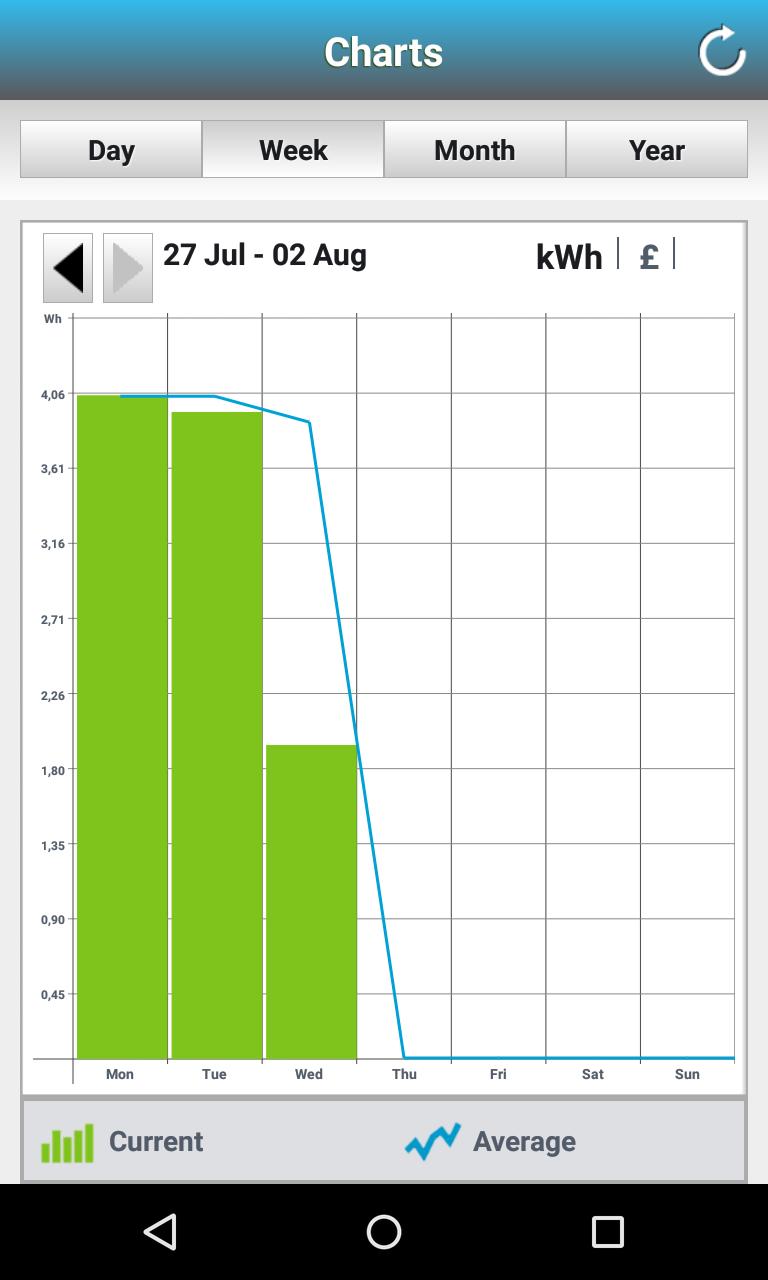Refresh the charts data
768x1280 pixels.
[721, 51]
